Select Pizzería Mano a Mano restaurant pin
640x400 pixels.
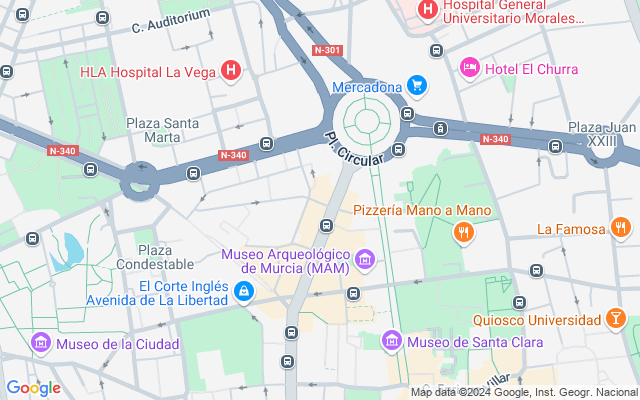462,233
